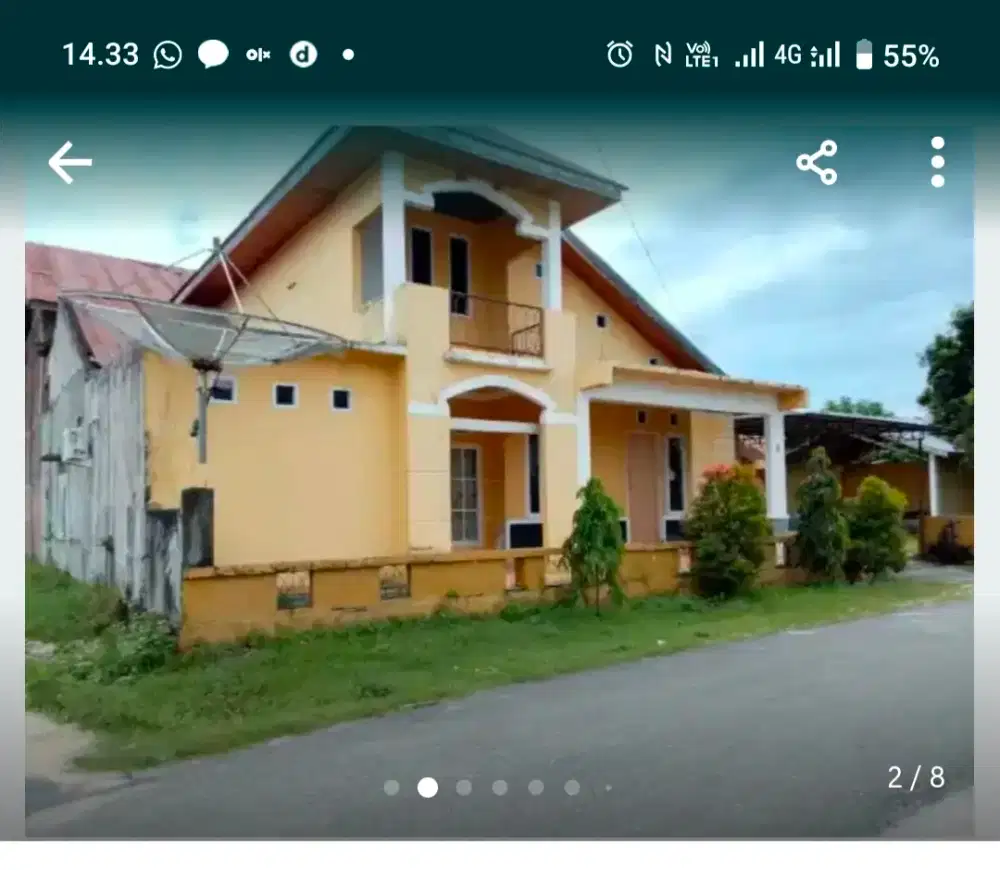The height and width of the screenshot is (870, 1000).
Task: Share this house listing
Action: [817, 162]
